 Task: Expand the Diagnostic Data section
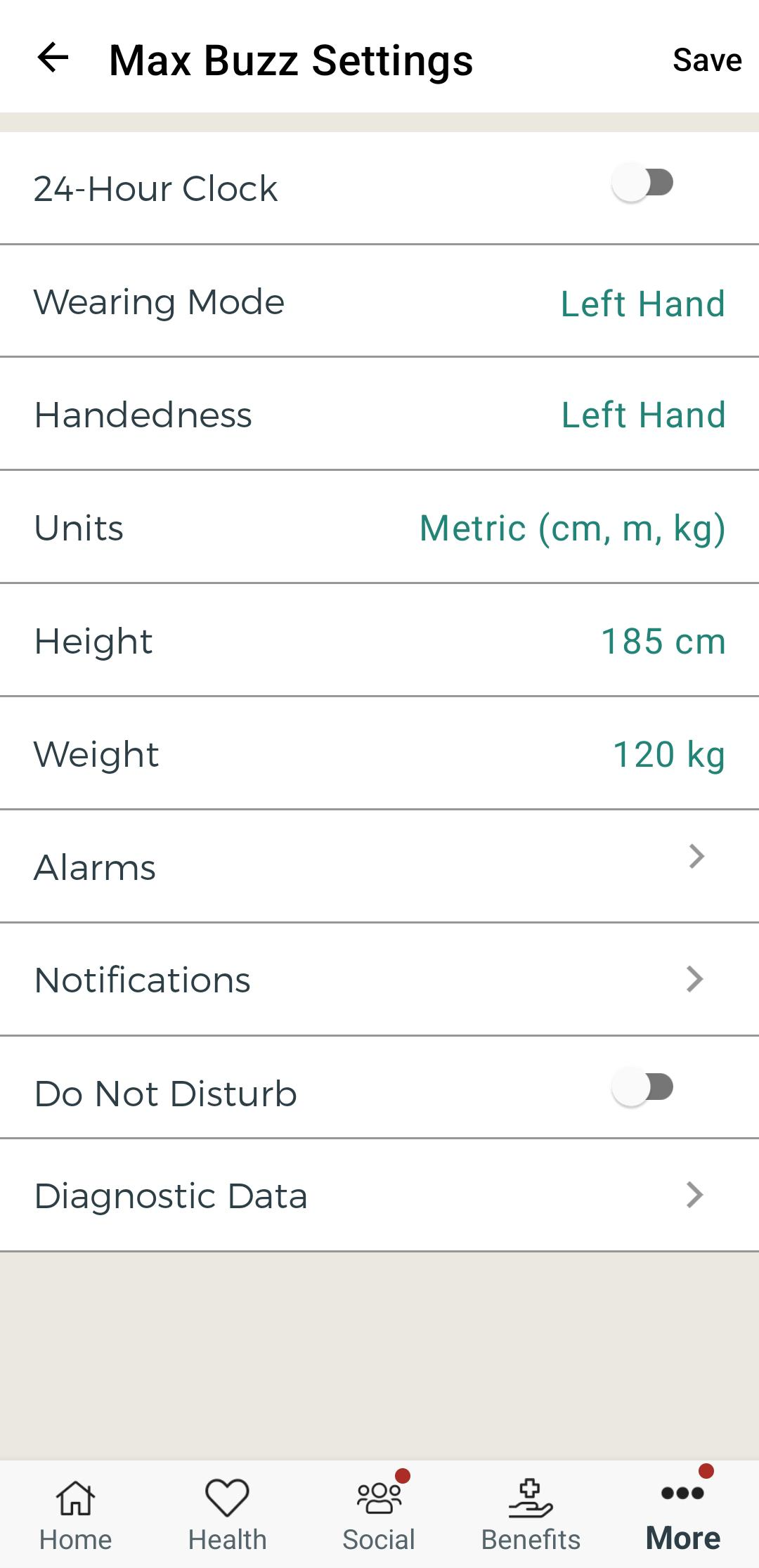(x=694, y=1195)
